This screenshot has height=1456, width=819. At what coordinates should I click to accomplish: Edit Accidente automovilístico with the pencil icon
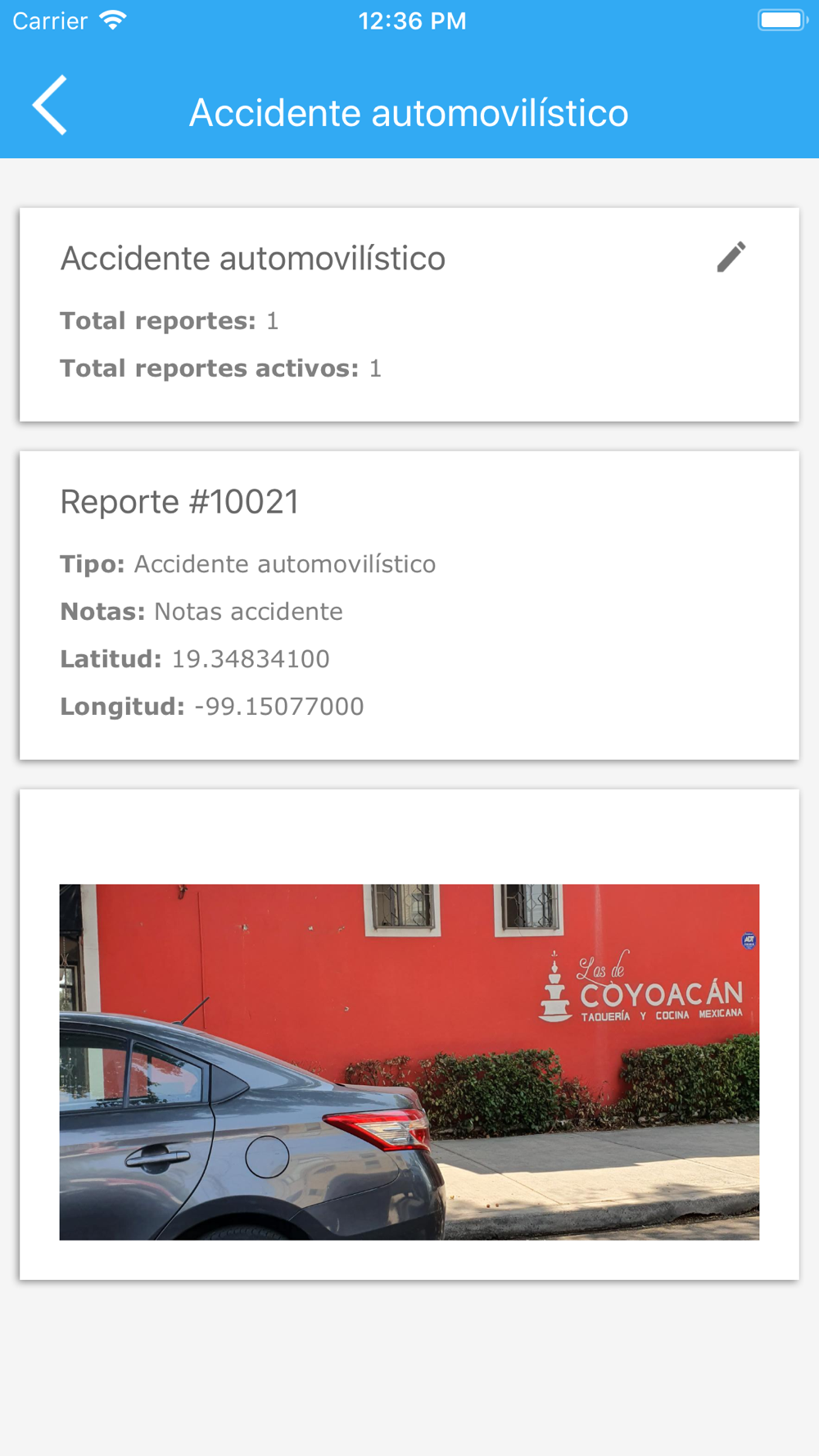point(731,257)
